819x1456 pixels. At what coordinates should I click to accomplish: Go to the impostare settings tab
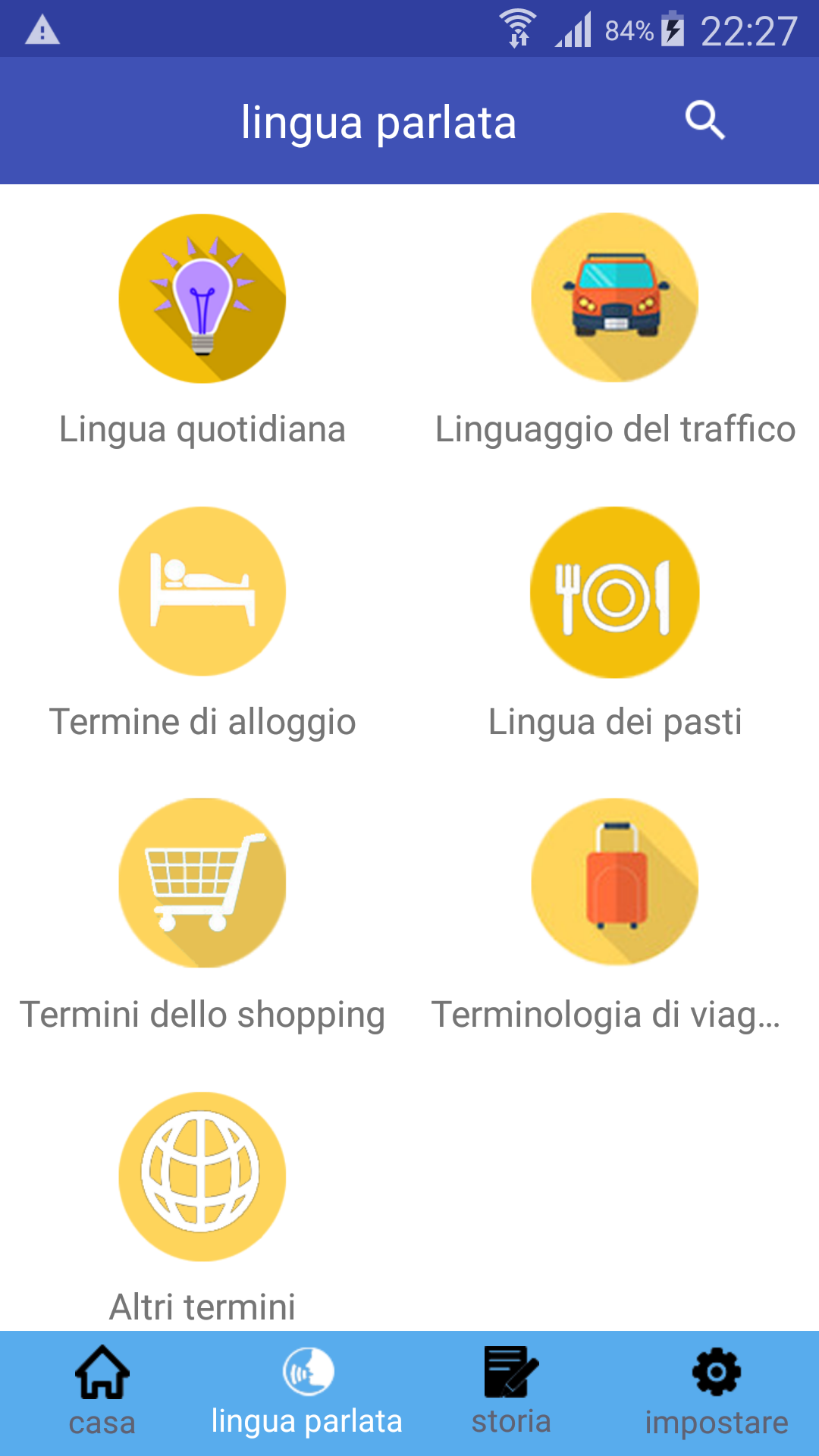click(x=717, y=1393)
